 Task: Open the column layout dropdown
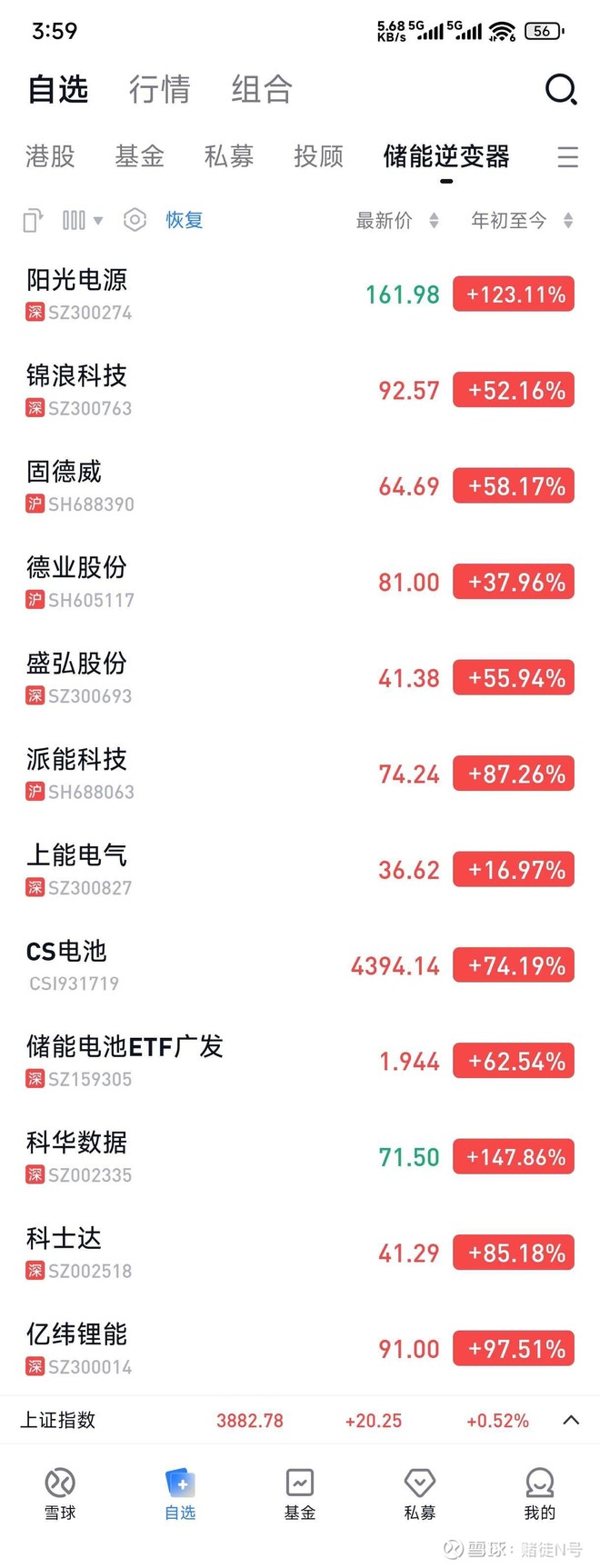coord(82,220)
